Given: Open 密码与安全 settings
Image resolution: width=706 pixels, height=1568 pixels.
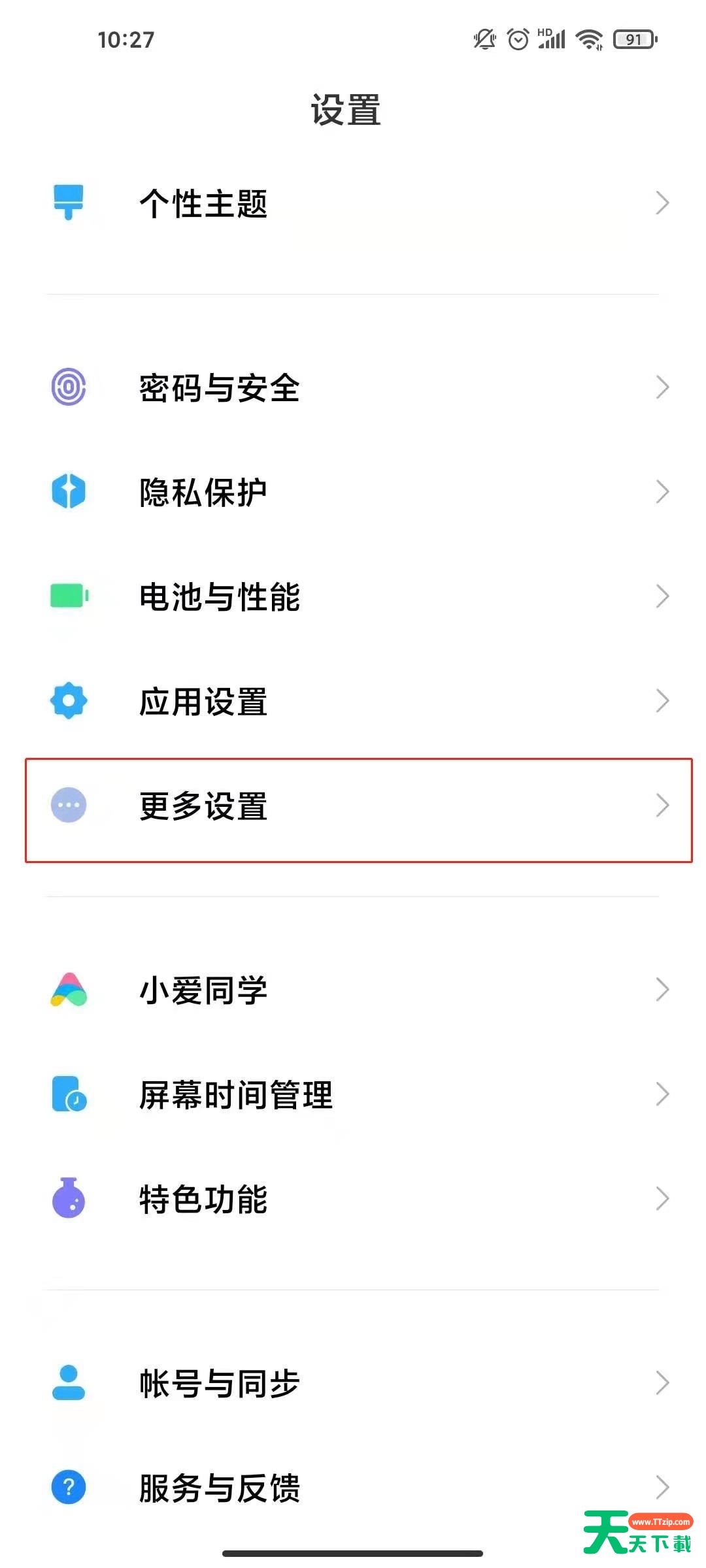Looking at the screenshot, I should coord(353,387).
